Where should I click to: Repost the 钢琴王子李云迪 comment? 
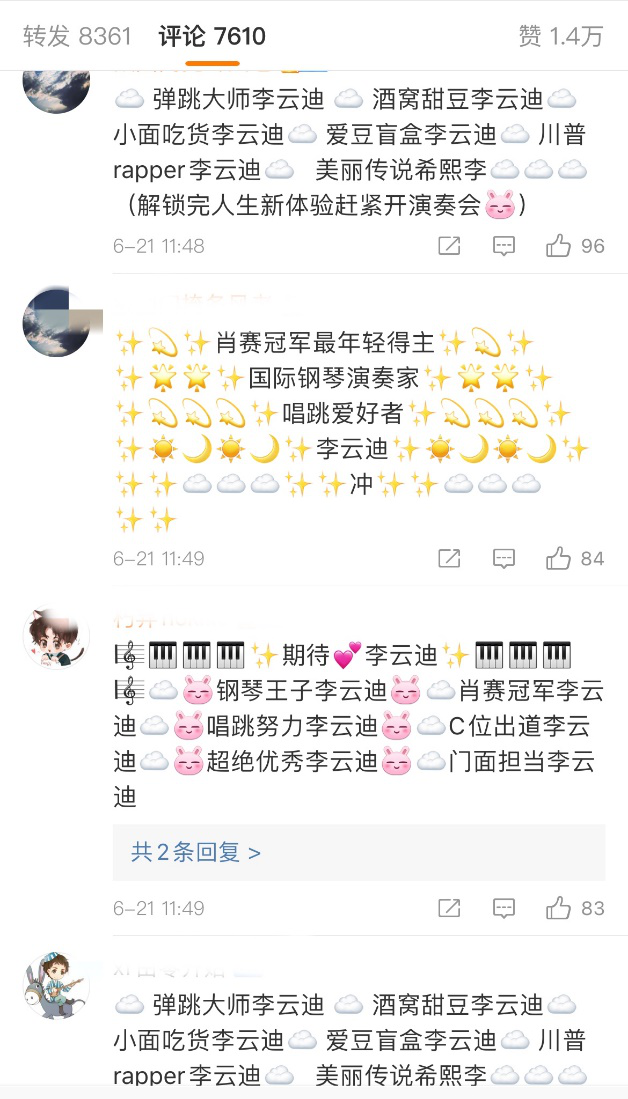click(450, 908)
